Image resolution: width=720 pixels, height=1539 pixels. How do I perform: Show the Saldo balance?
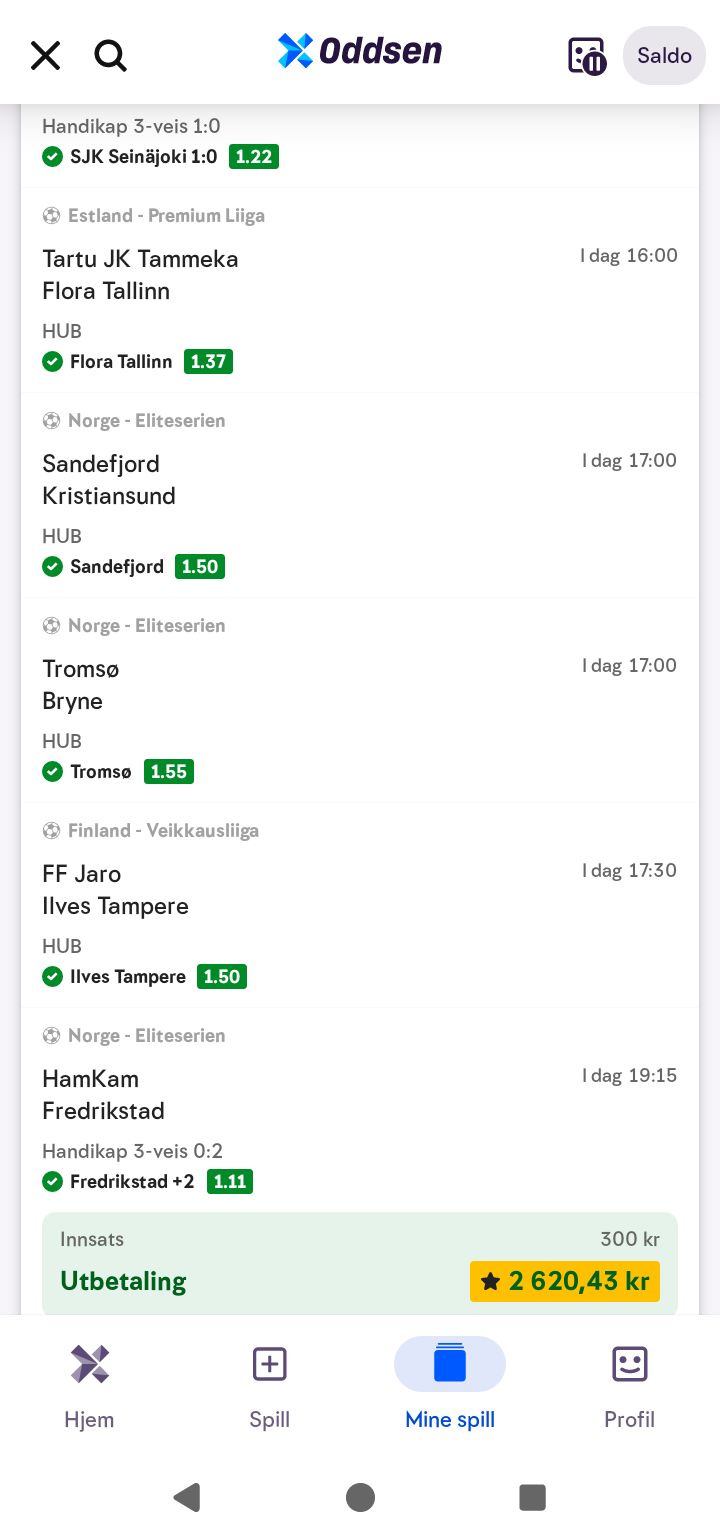664,55
